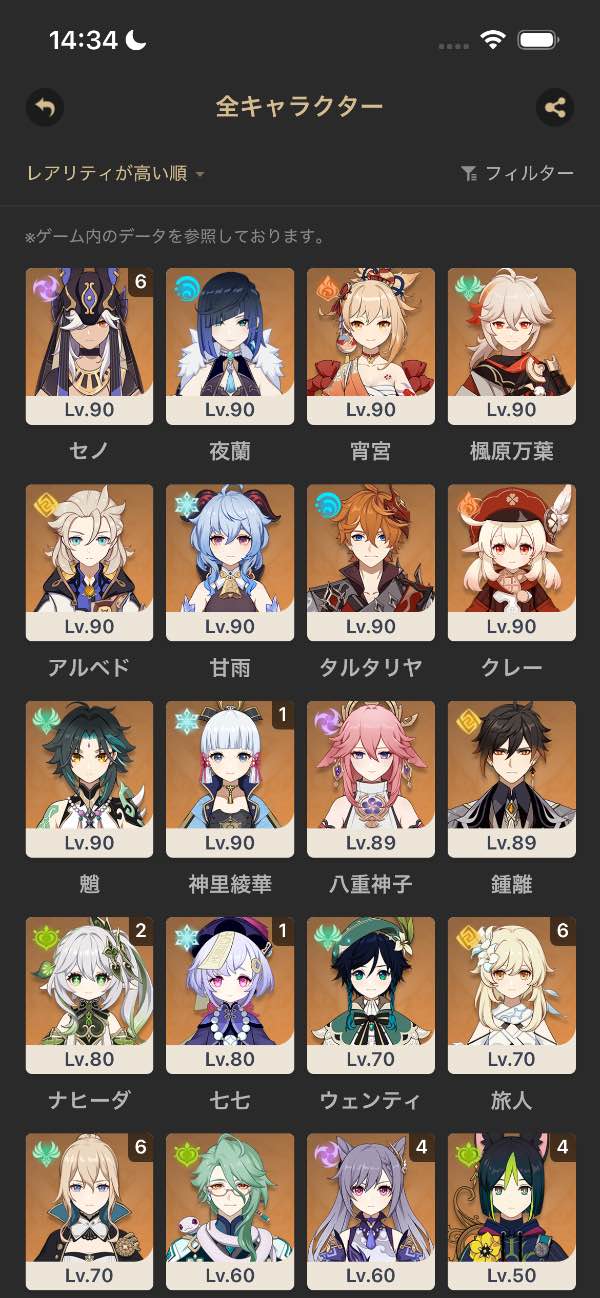Open セノ character card
The width and height of the screenshot is (600, 1298).
89,346
